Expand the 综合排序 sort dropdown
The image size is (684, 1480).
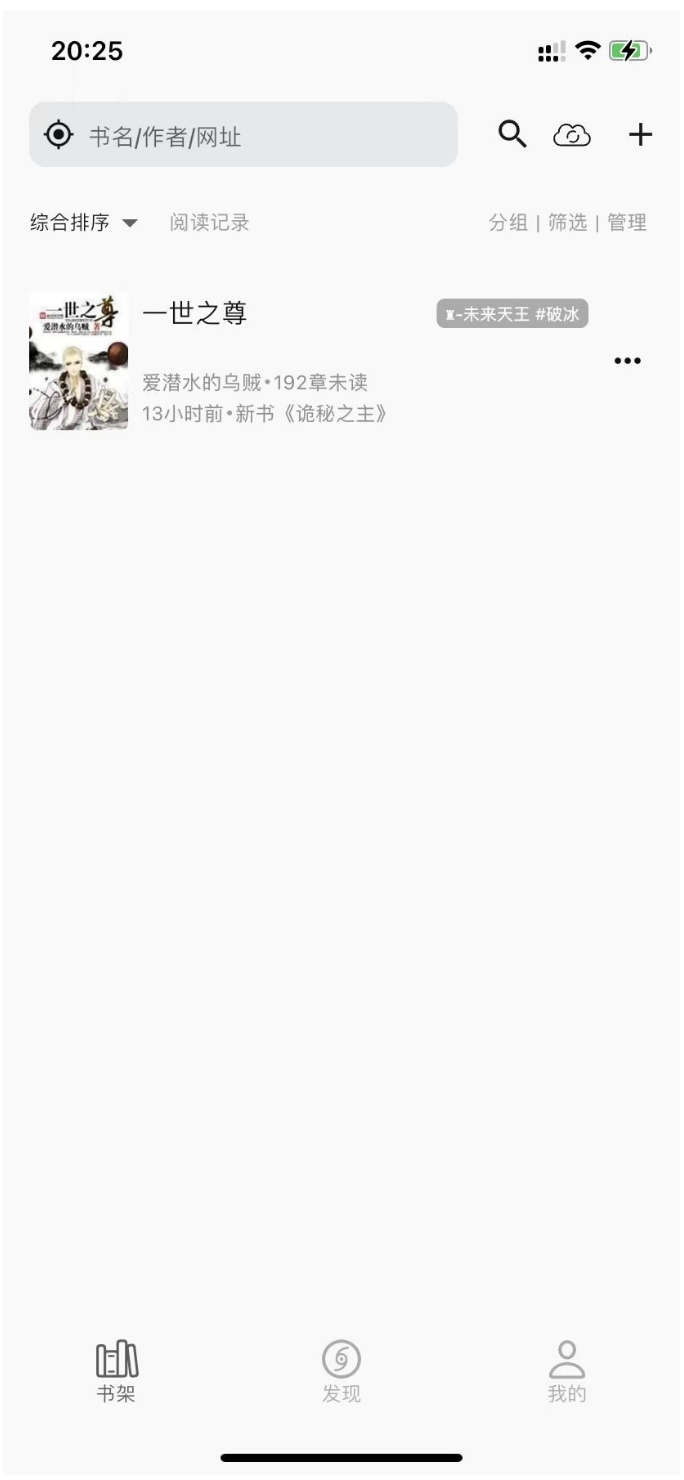86,223
